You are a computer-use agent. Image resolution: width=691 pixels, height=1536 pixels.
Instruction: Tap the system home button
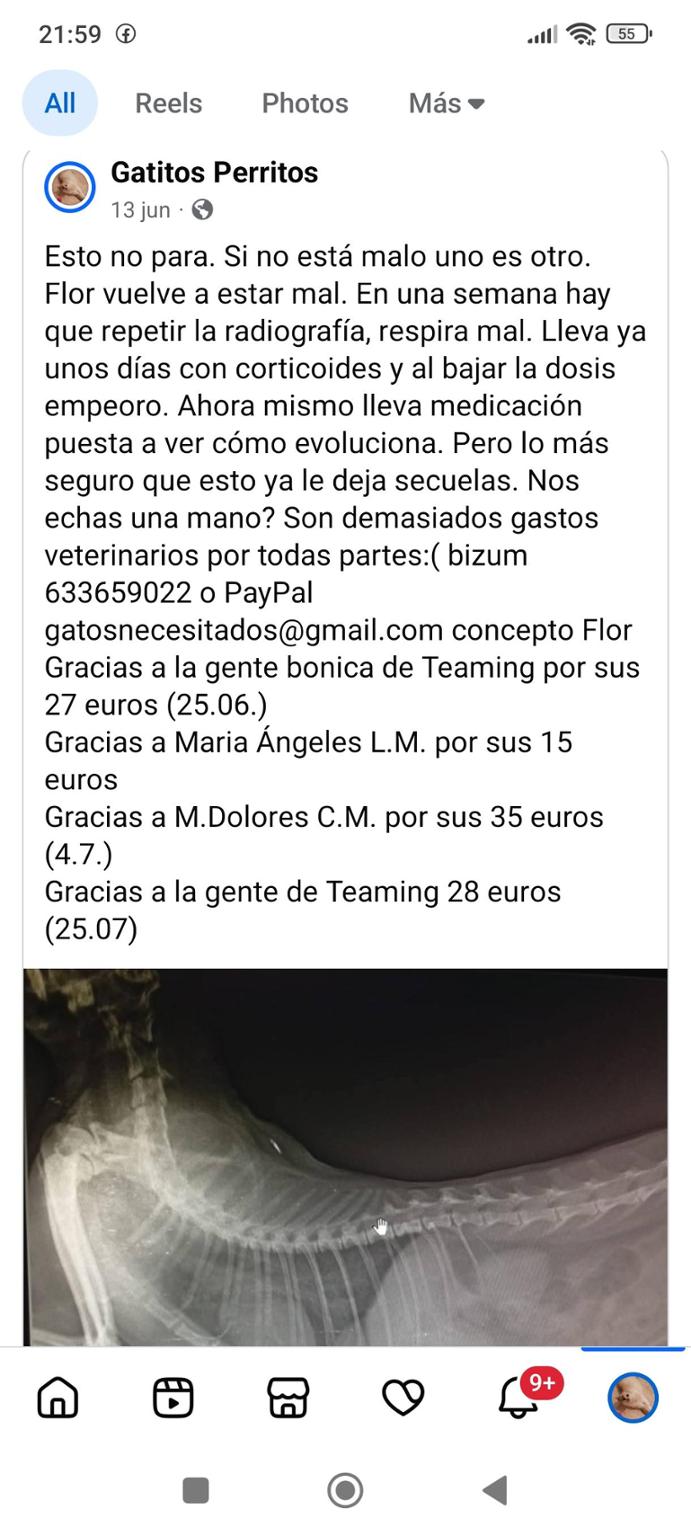coord(345,1490)
